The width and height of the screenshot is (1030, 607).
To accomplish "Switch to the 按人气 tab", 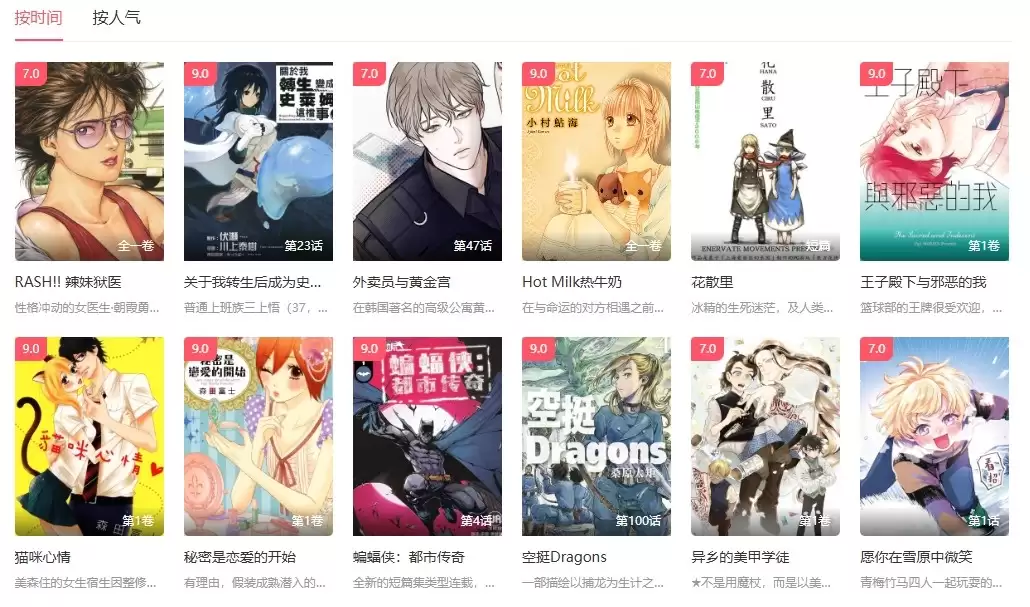I will [x=116, y=18].
